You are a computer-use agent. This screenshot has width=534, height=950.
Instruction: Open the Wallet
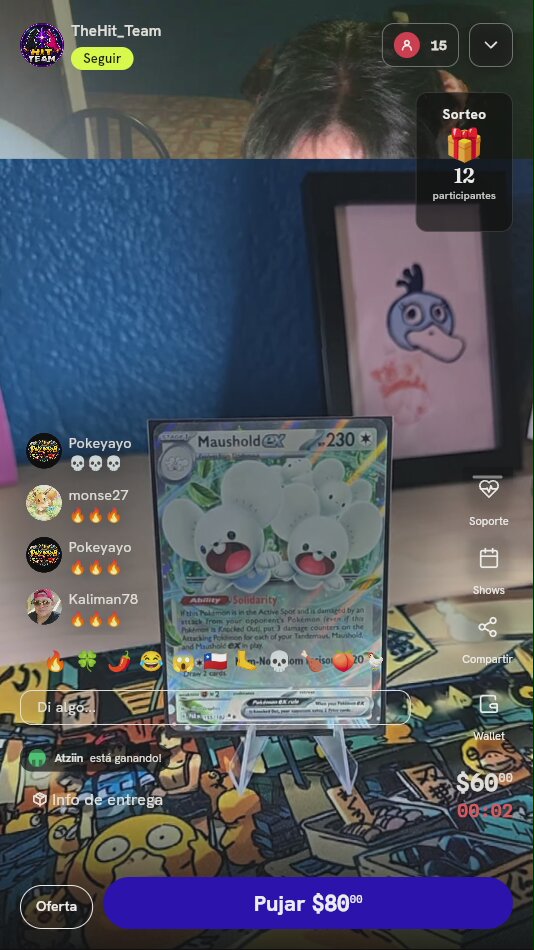pos(489,717)
